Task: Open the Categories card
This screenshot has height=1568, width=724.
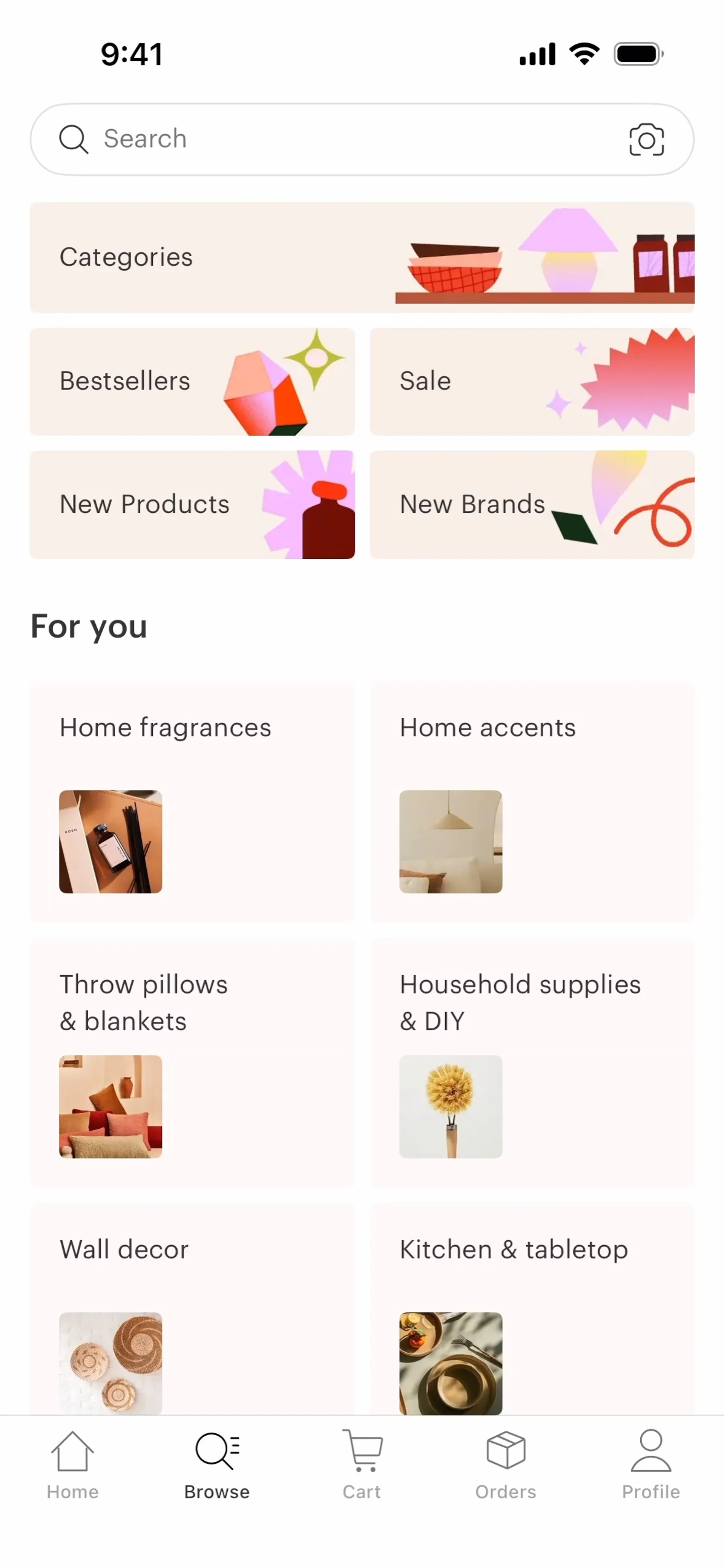Action: pos(362,258)
